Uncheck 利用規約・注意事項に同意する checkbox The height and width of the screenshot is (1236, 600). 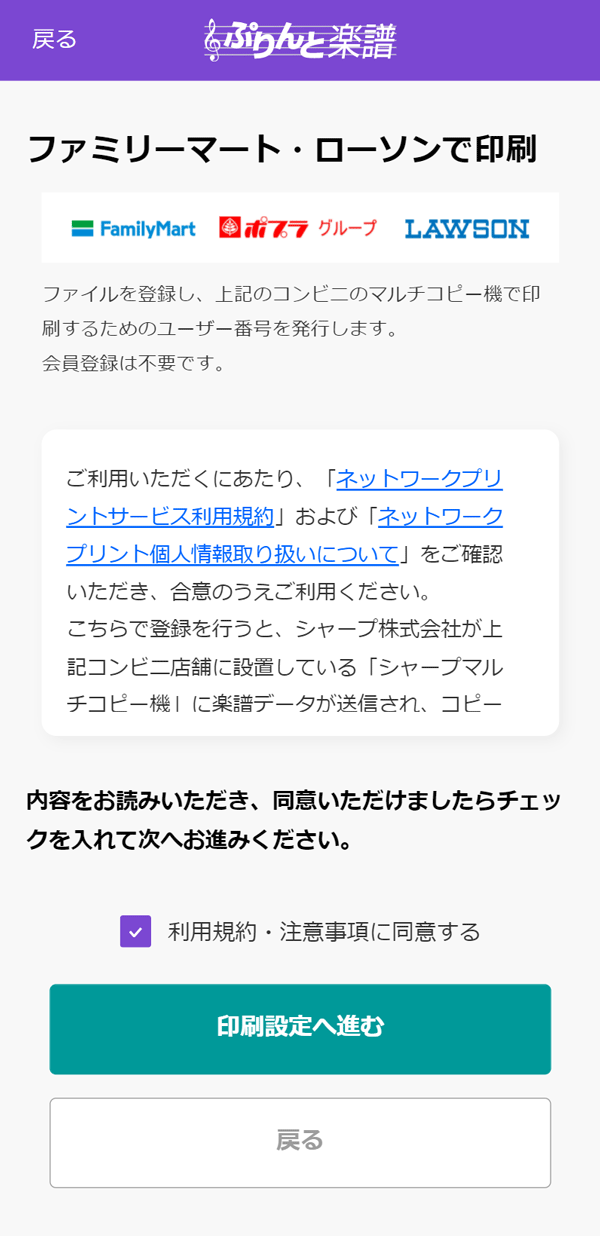[x=136, y=932]
